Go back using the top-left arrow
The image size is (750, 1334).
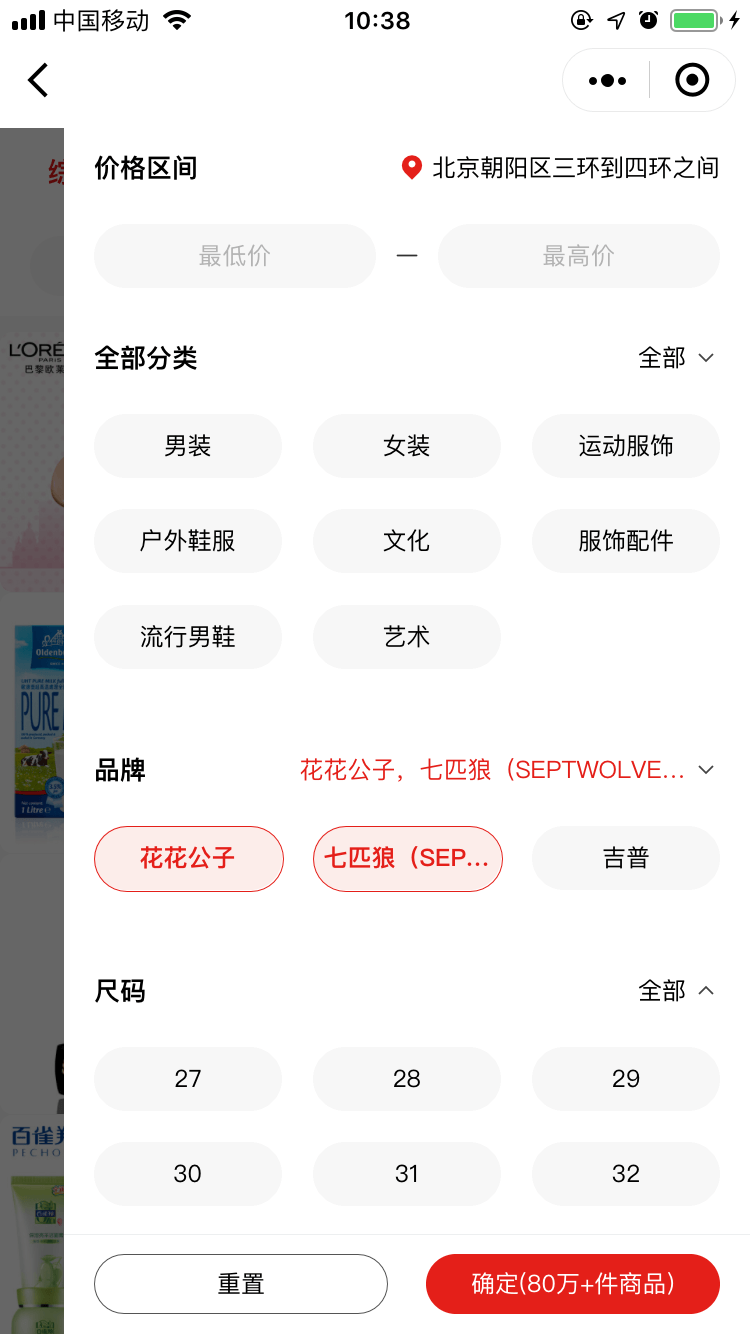[x=38, y=80]
